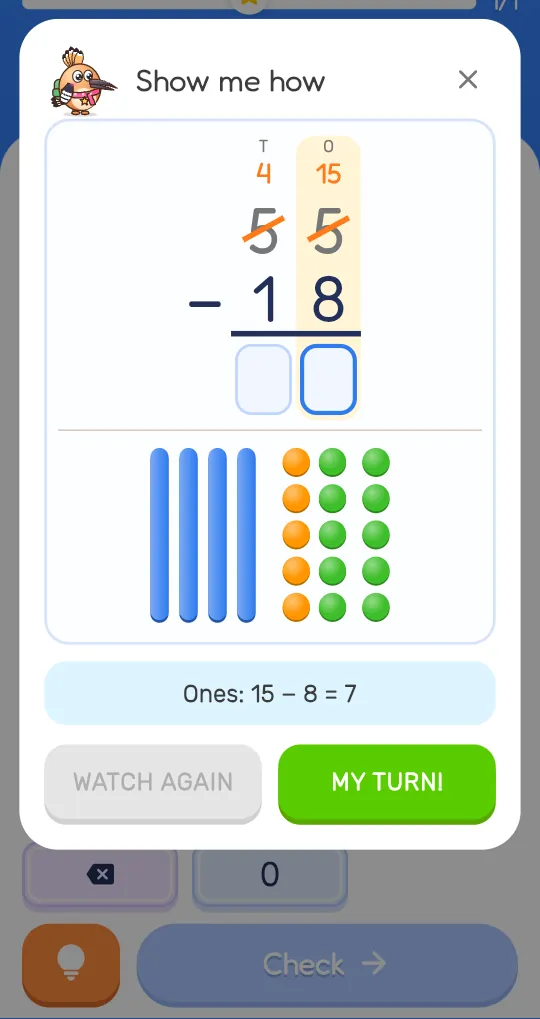Select the ones answer box
The width and height of the screenshot is (540, 1019).
[328, 380]
